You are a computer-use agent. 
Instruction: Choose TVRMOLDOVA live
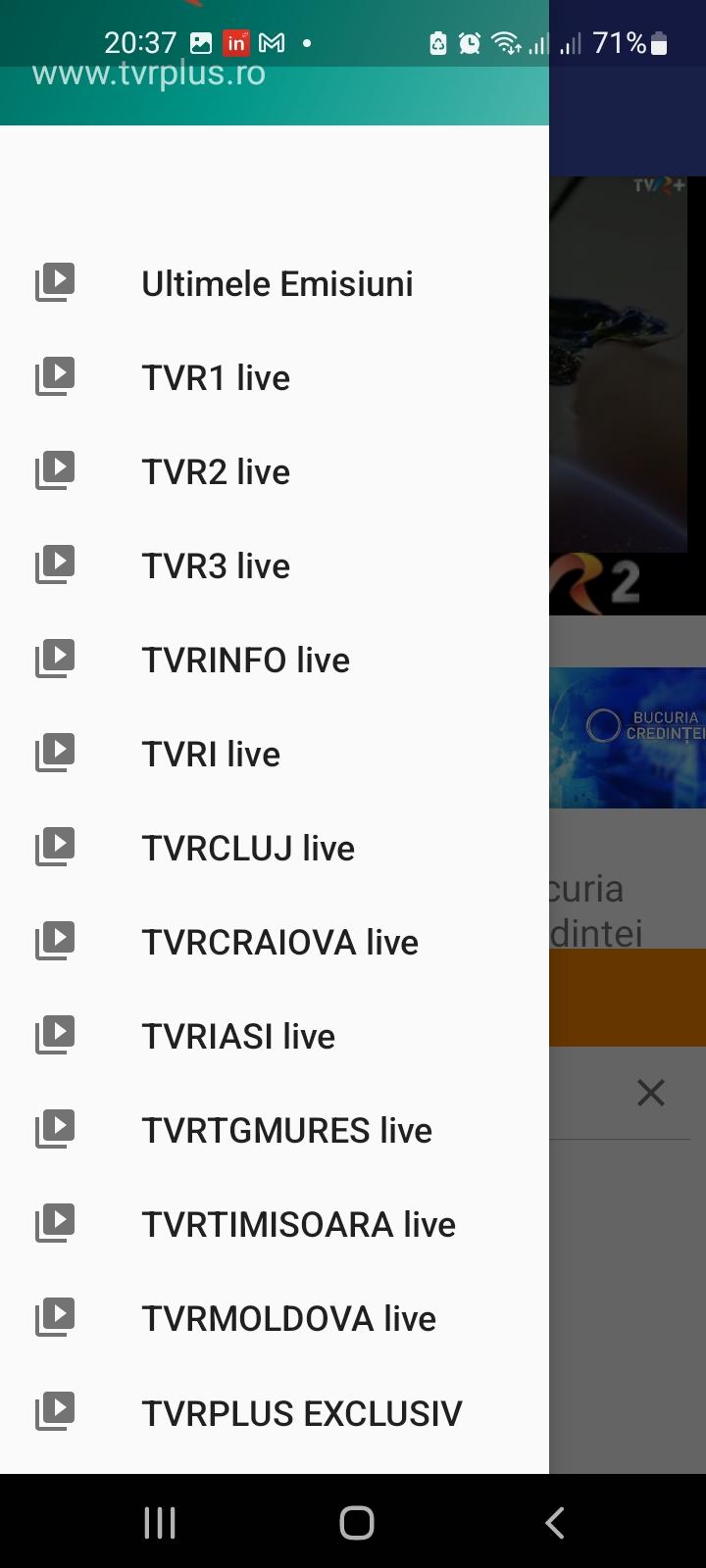[x=288, y=1319]
